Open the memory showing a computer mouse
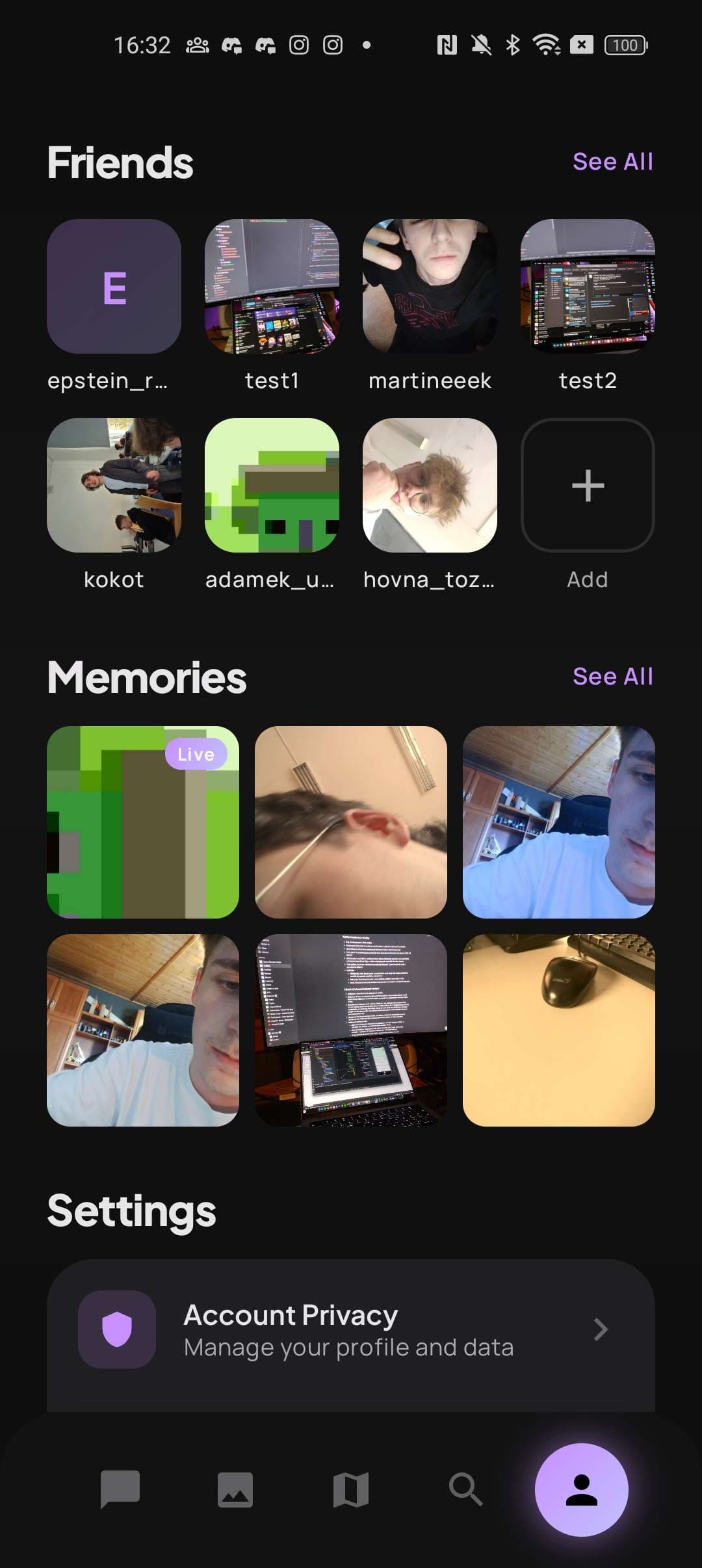702x1568 pixels. pyautogui.click(x=559, y=1030)
